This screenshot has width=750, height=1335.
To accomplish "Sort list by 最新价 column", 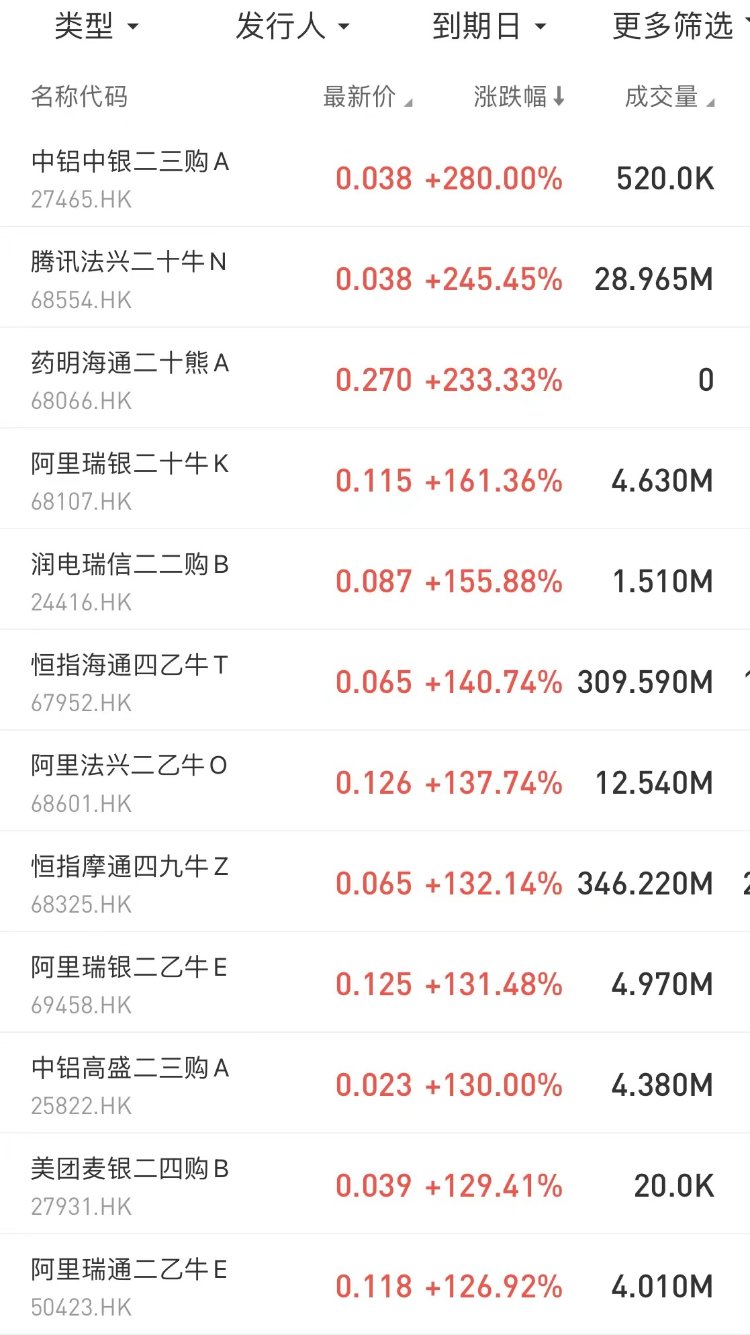I will coord(367,97).
